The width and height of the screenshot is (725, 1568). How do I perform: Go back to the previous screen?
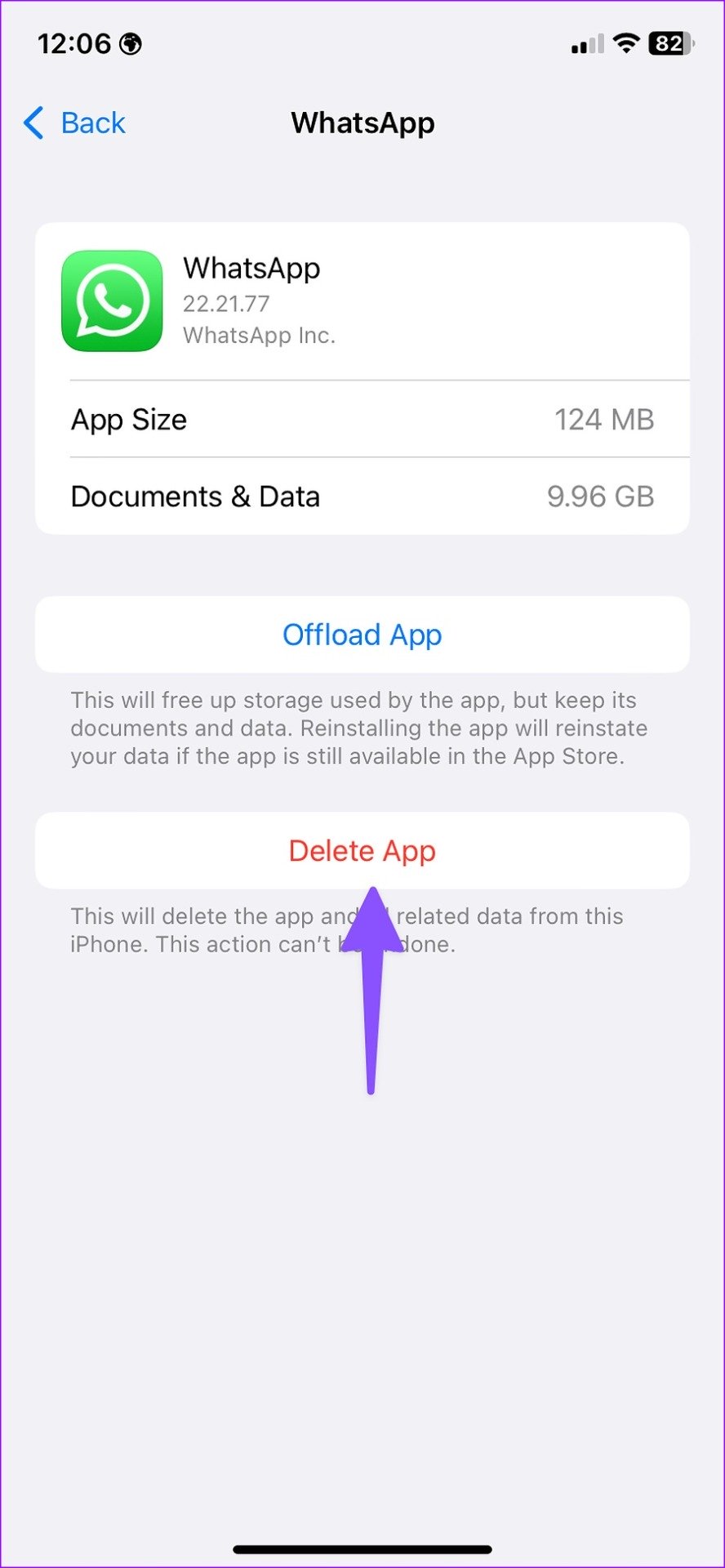coord(74,123)
